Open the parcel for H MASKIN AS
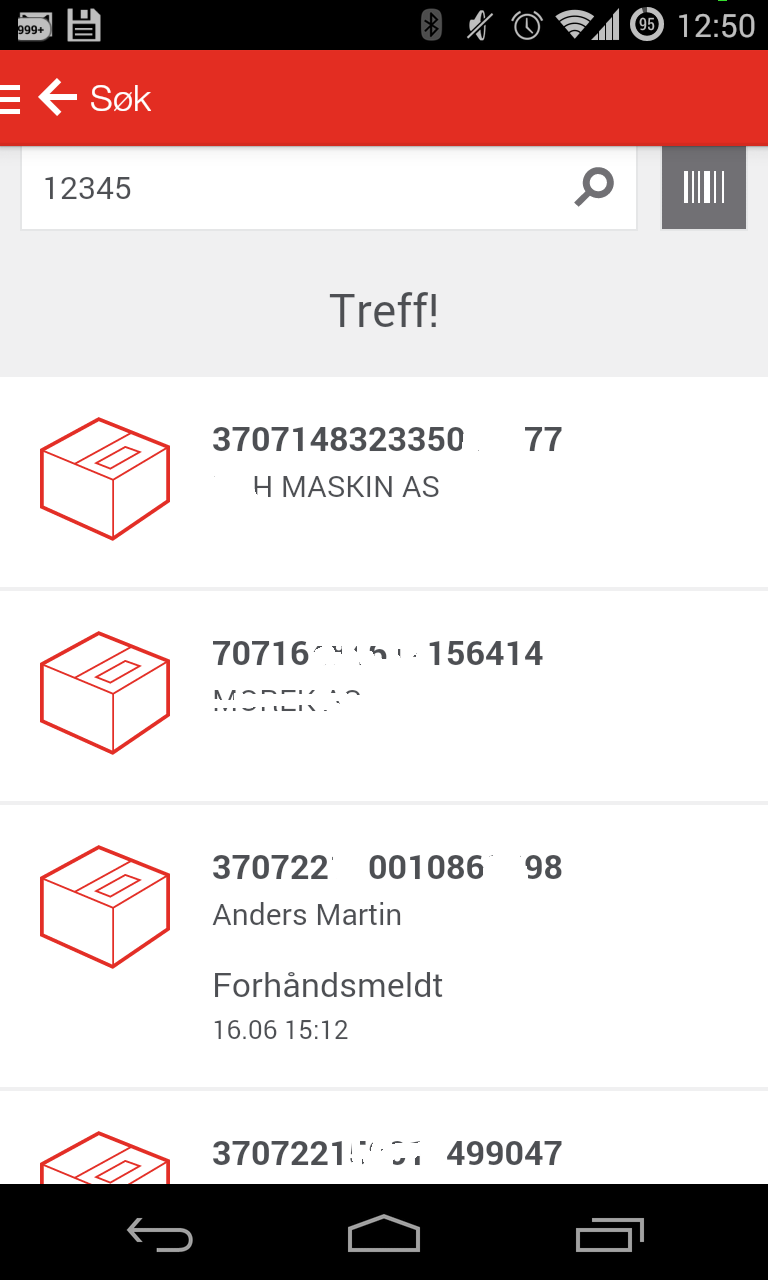This screenshot has height=1280, width=768. click(x=384, y=482)
